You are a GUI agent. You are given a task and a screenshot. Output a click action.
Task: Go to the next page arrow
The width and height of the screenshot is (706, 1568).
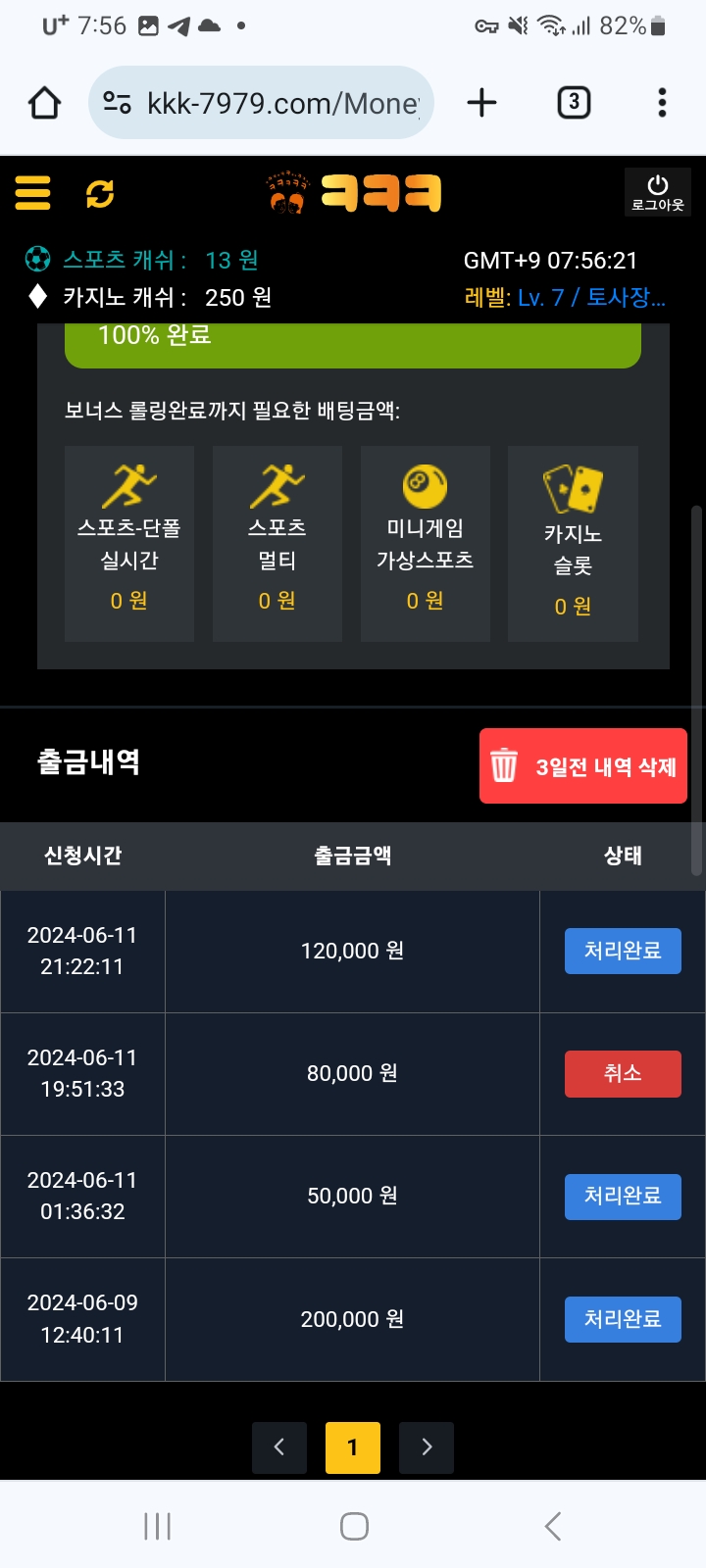tap(427, 1447)
